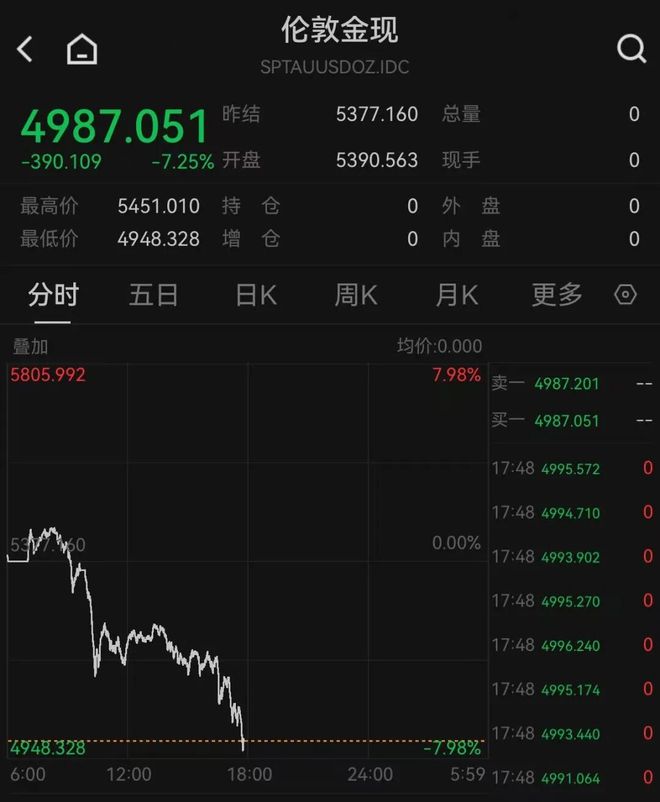The height and width of the screenshot is (802, 660).
Task: Open the home icon
Action: coord(82,49)
